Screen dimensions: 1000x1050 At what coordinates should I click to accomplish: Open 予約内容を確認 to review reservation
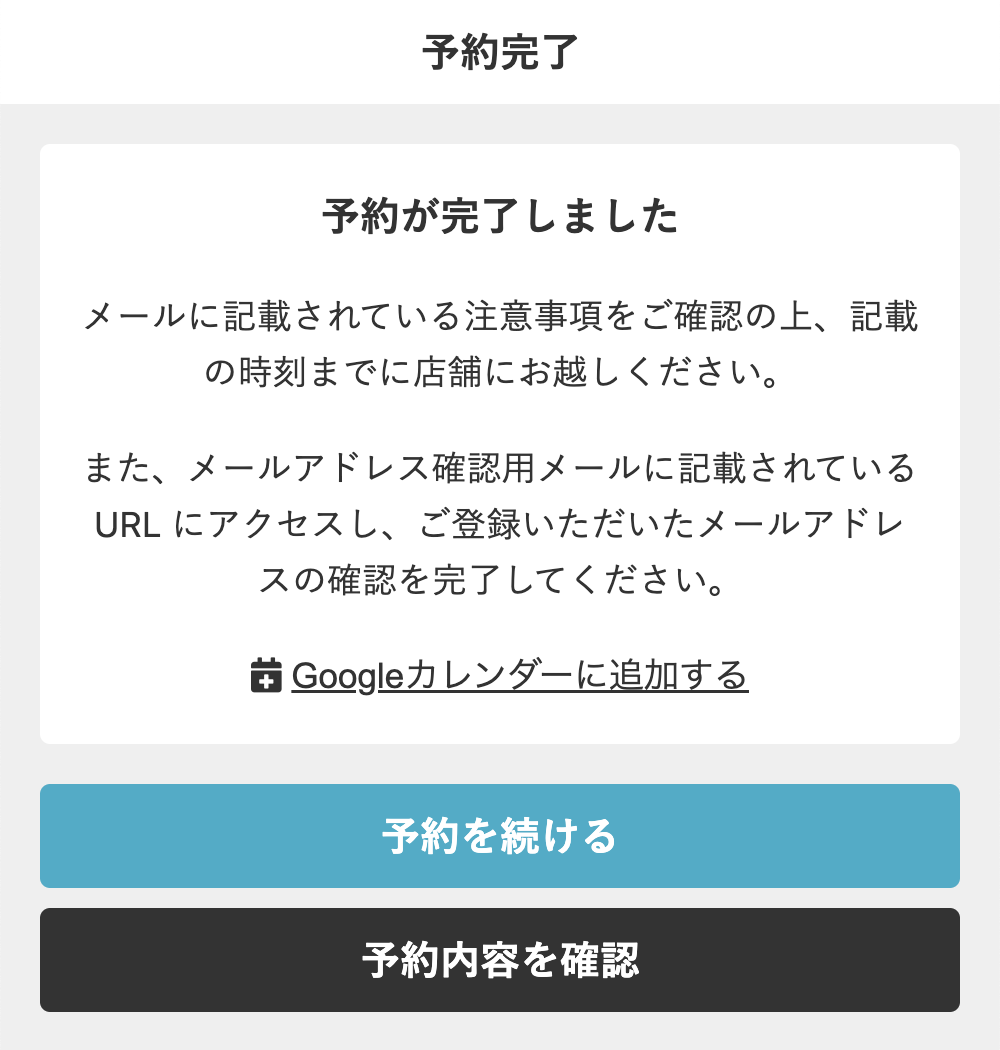click(500, 960)
